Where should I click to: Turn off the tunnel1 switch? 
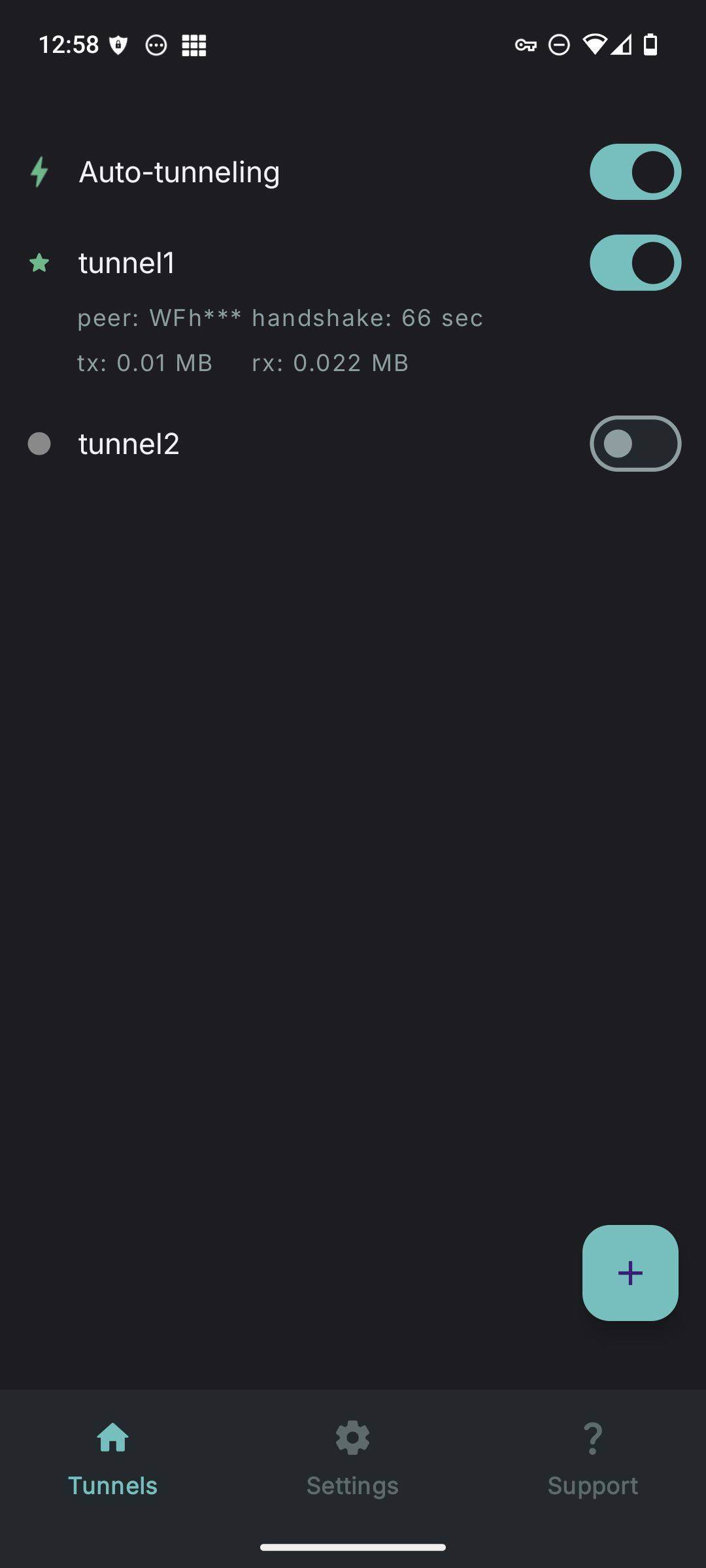[x=635, y=263]
